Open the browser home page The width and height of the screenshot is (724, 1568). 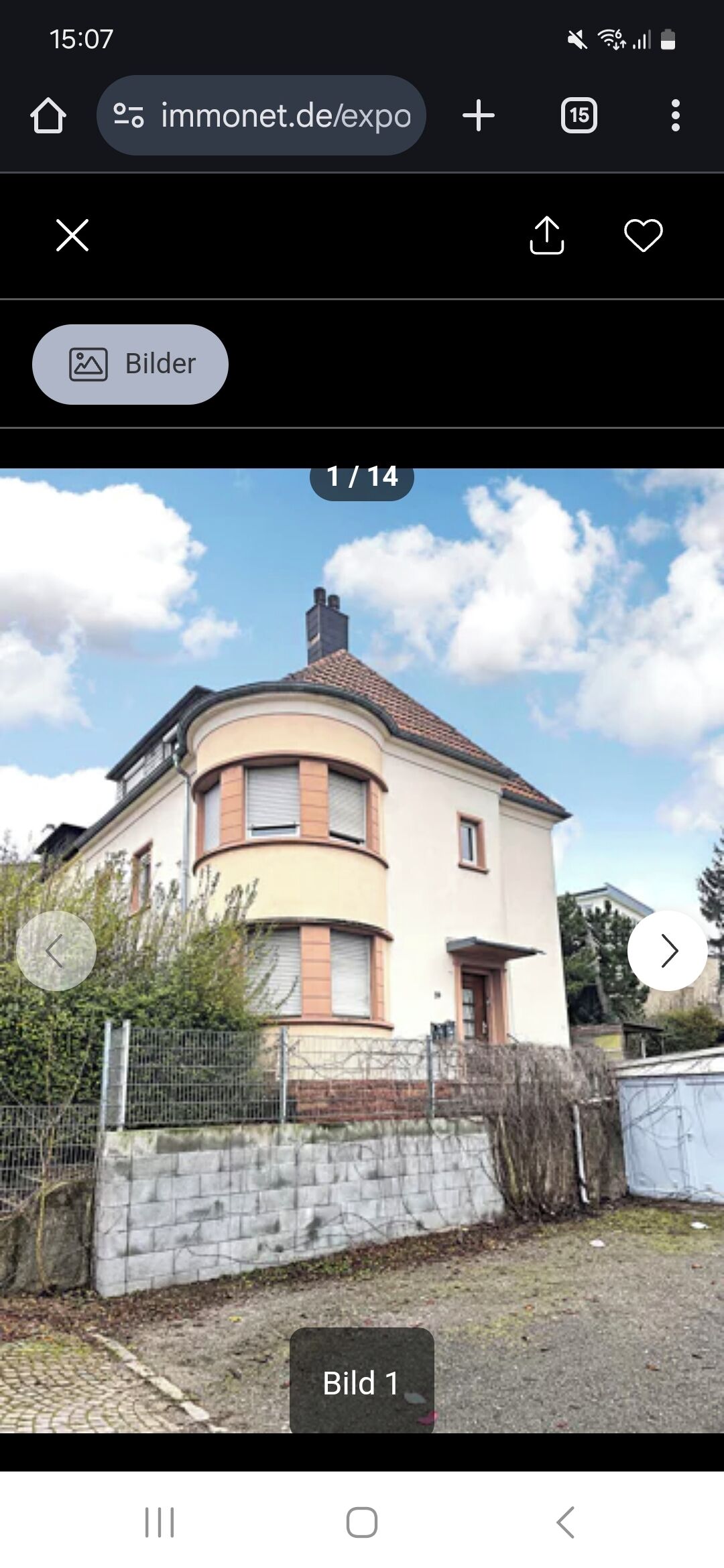click(48, 115)
